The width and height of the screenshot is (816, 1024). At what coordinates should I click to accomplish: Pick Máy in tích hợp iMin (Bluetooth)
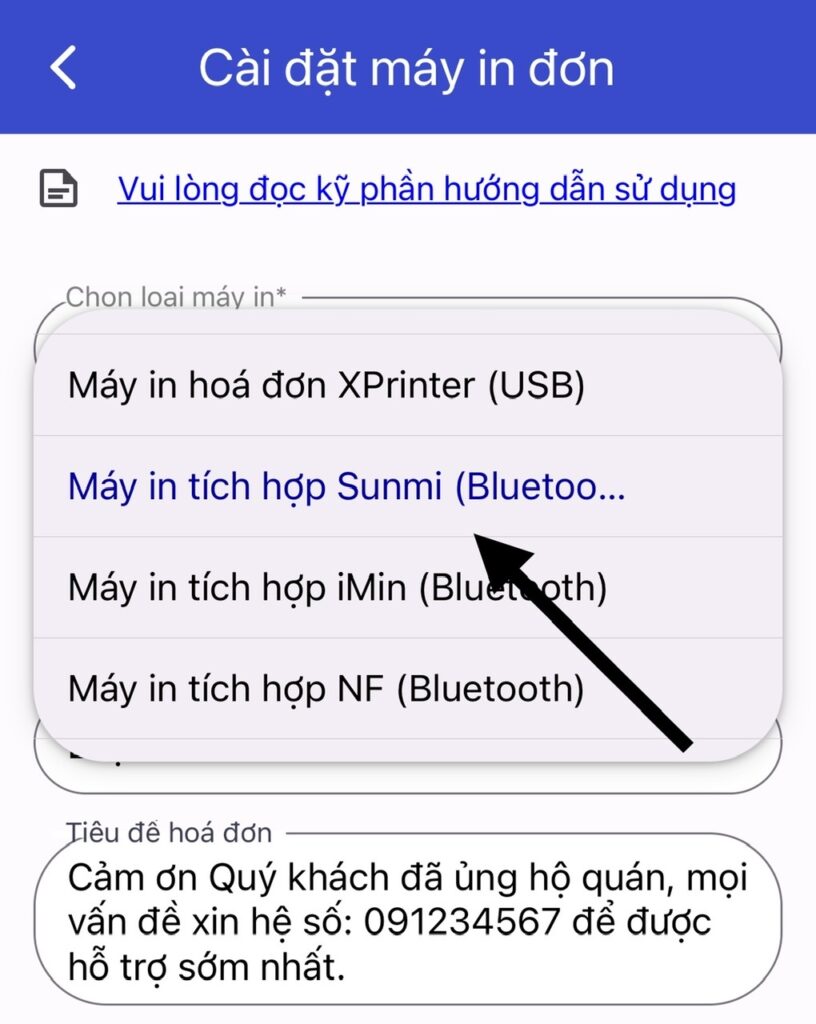[x=337, y=588]
